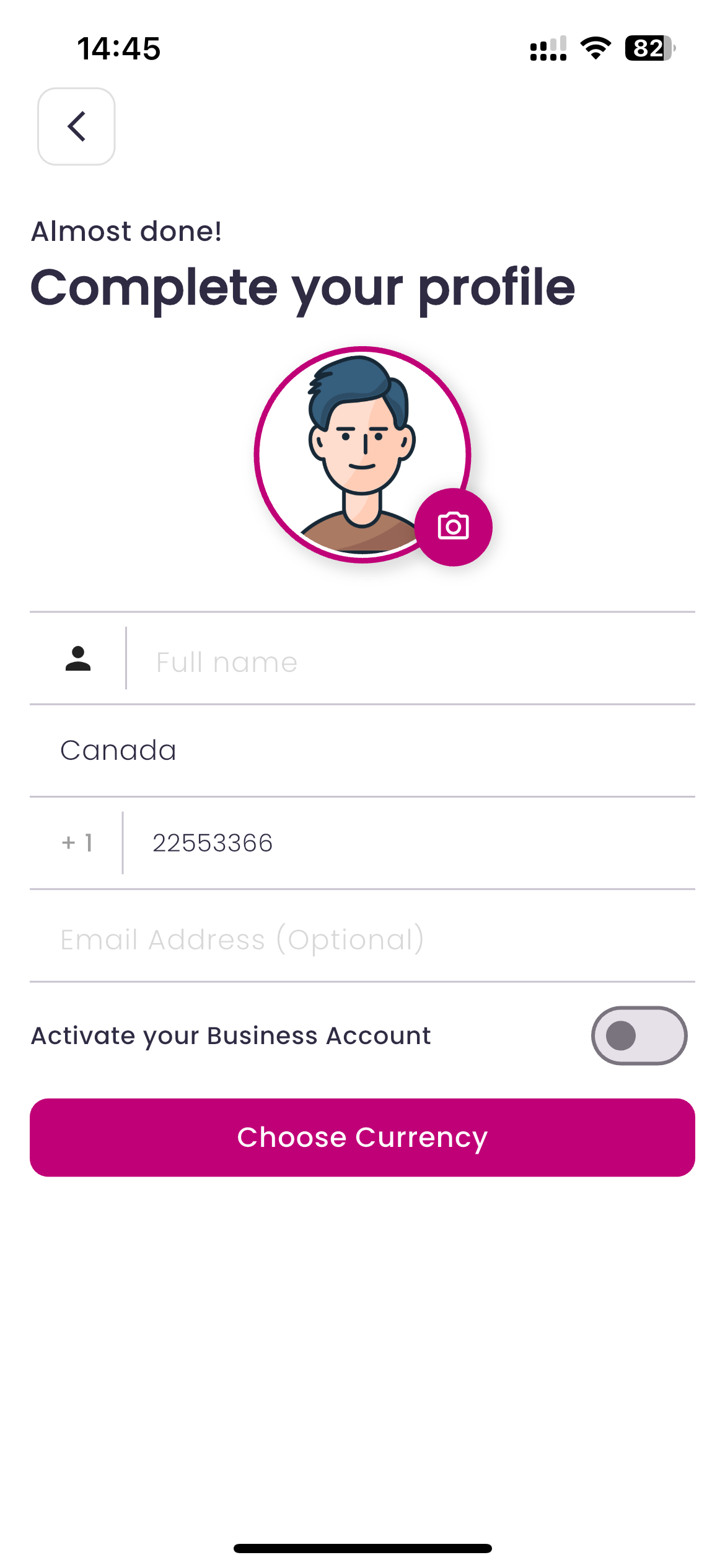Edit the phone number 22553366
The width and height of the screenshot is (725, 1568).
click(x=409, y=843)
